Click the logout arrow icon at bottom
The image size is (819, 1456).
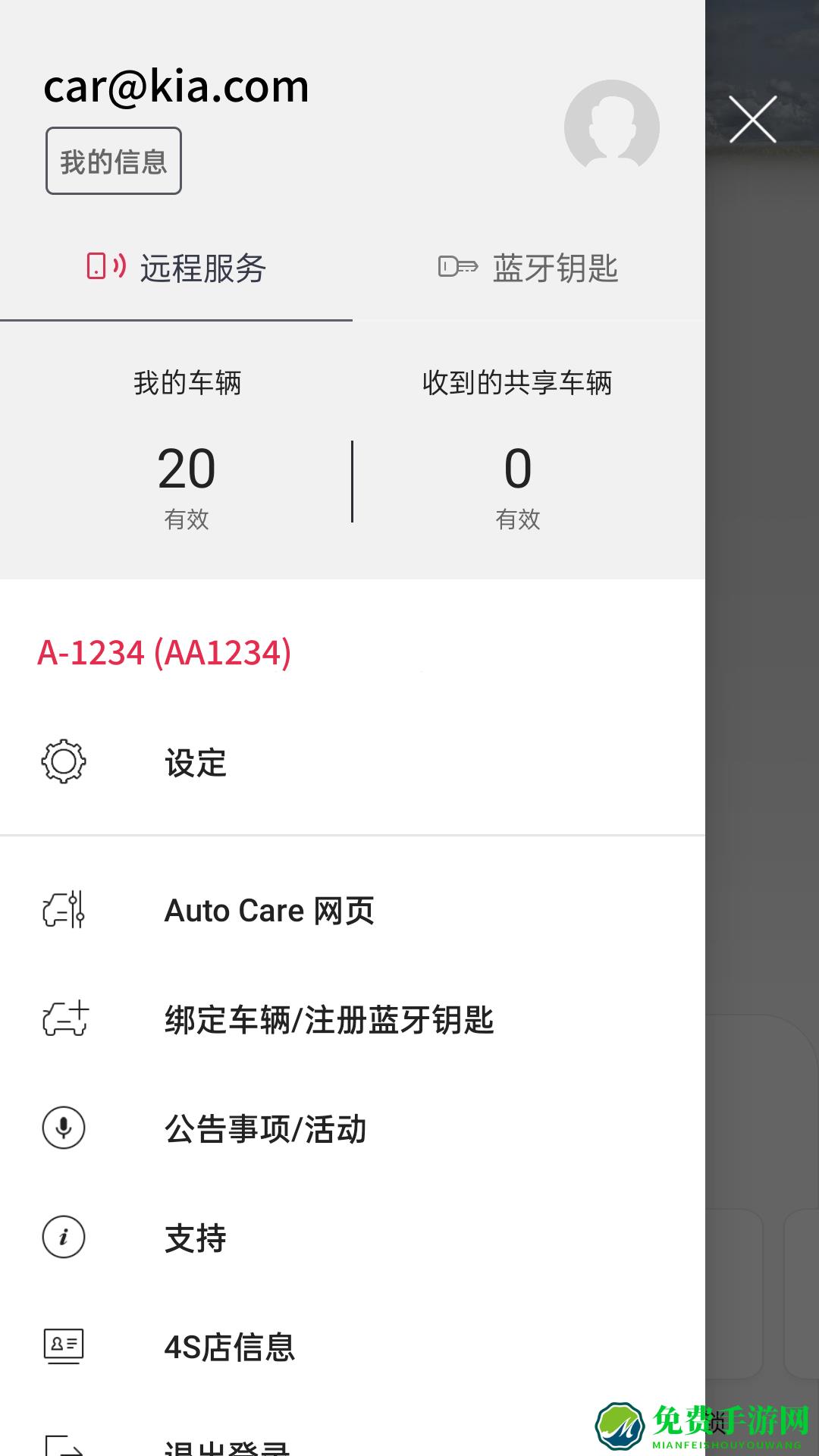click(x=64, y=1445)
